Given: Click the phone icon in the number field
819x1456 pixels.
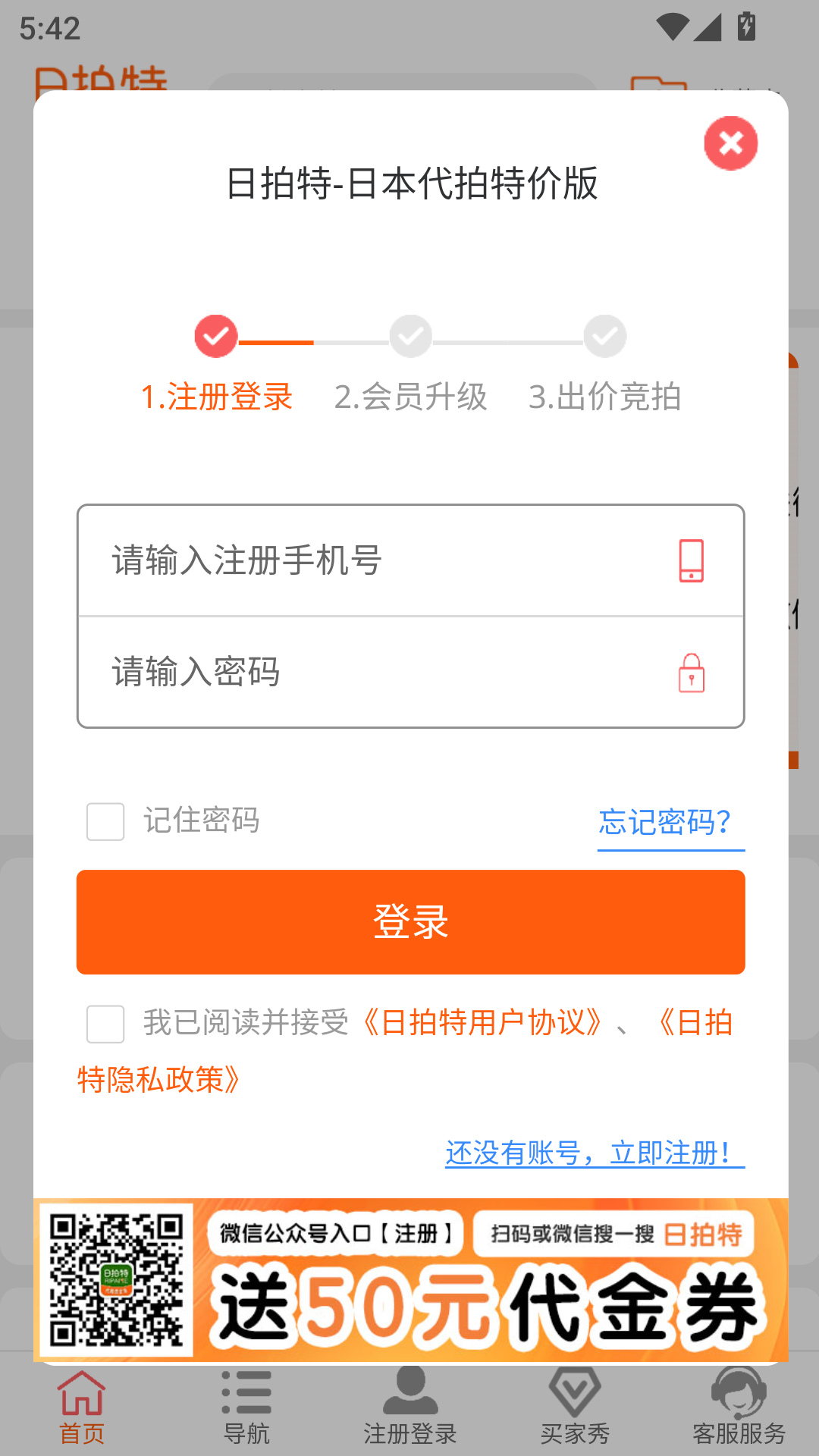Looking at the screenshot, I should (x=691, y=561).
